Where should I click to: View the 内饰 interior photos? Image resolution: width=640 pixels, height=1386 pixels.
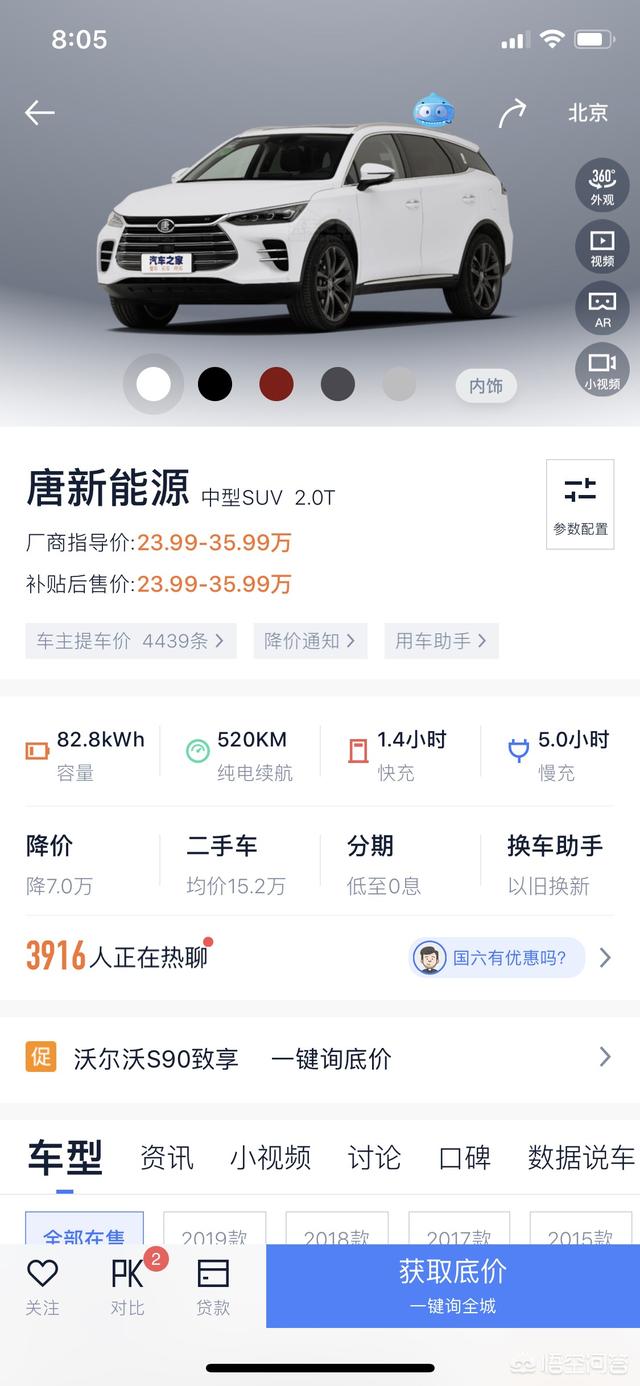pyautogui.click(x=486, y=386)
